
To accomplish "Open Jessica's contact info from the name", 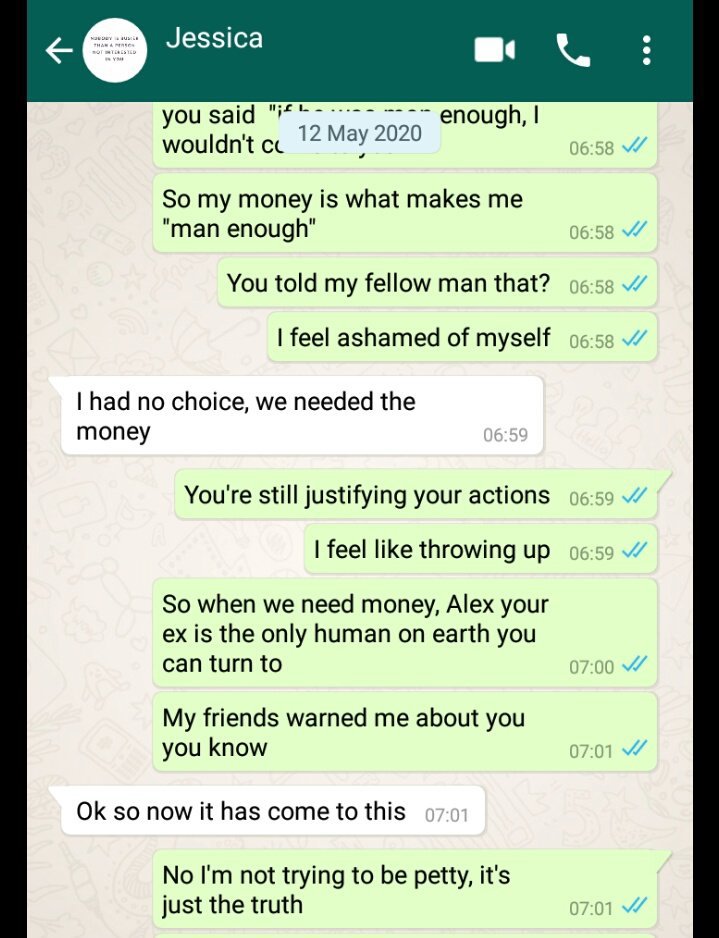I will pos(214,39).
